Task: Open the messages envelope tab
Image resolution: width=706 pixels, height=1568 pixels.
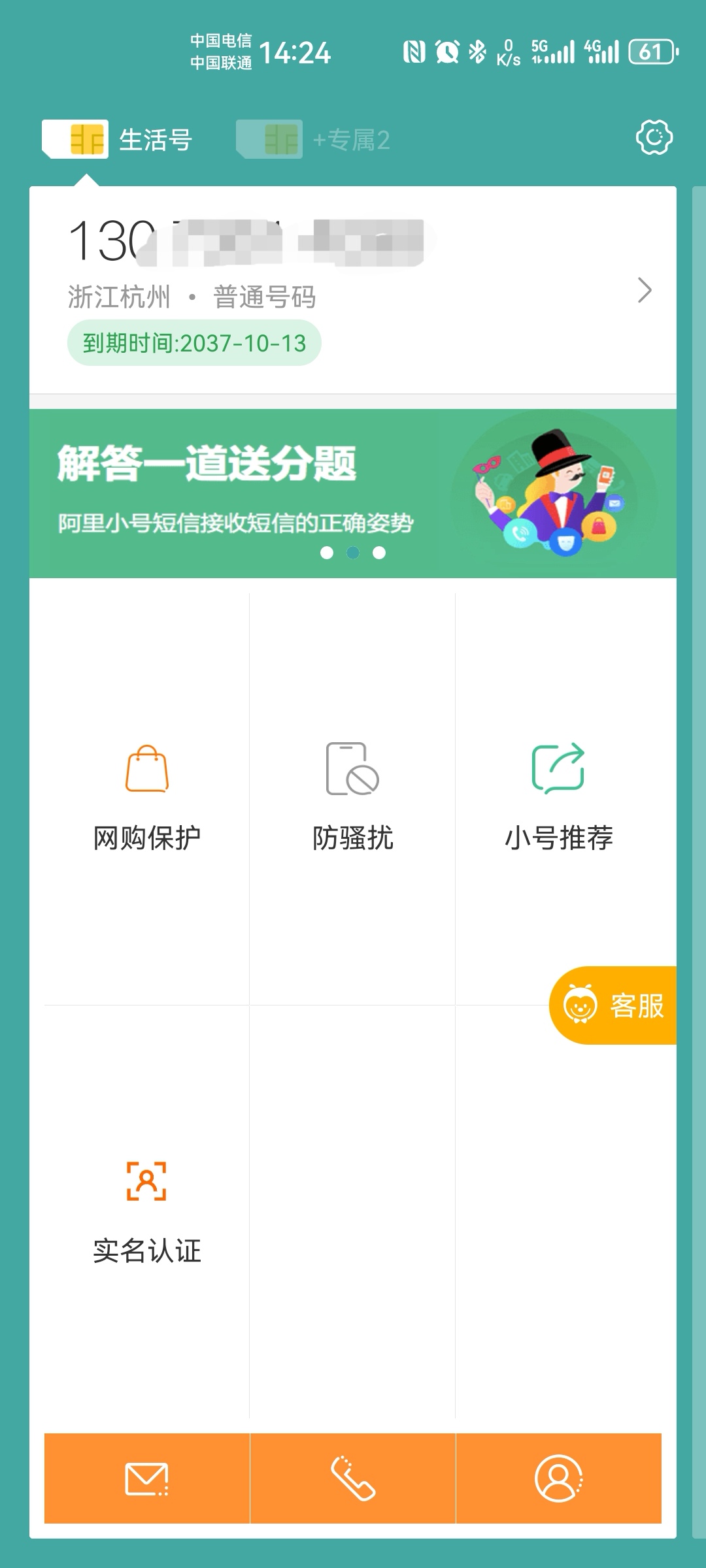Action: coord(147,1479)
